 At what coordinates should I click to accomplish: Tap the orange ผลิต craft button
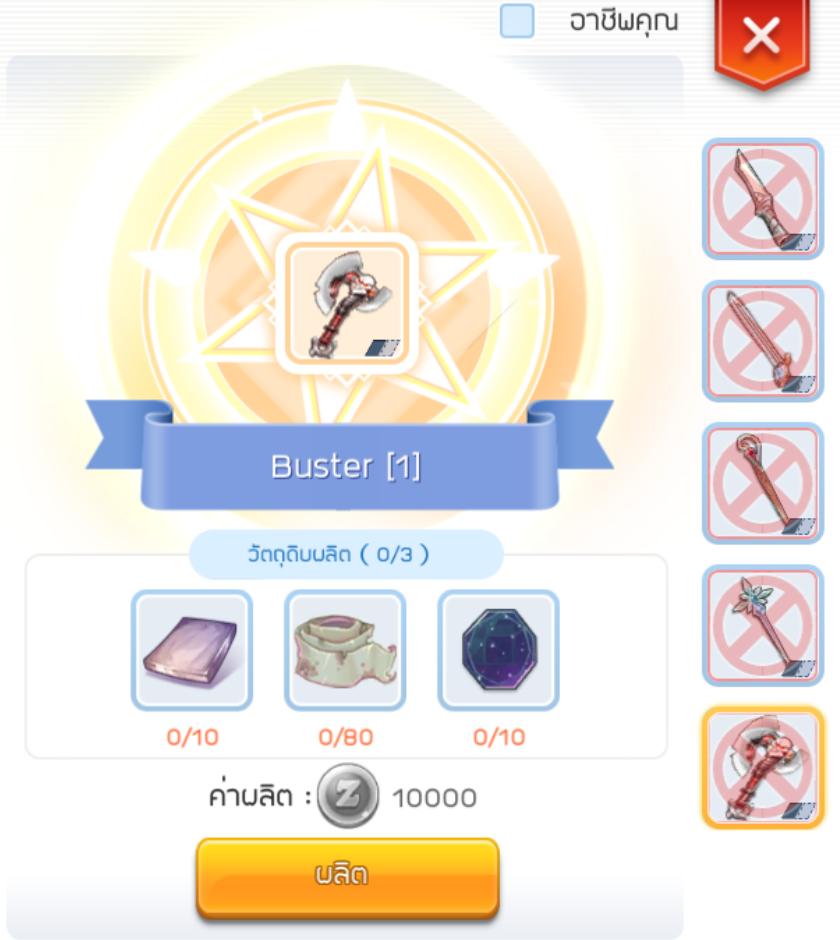click(347, 876)
